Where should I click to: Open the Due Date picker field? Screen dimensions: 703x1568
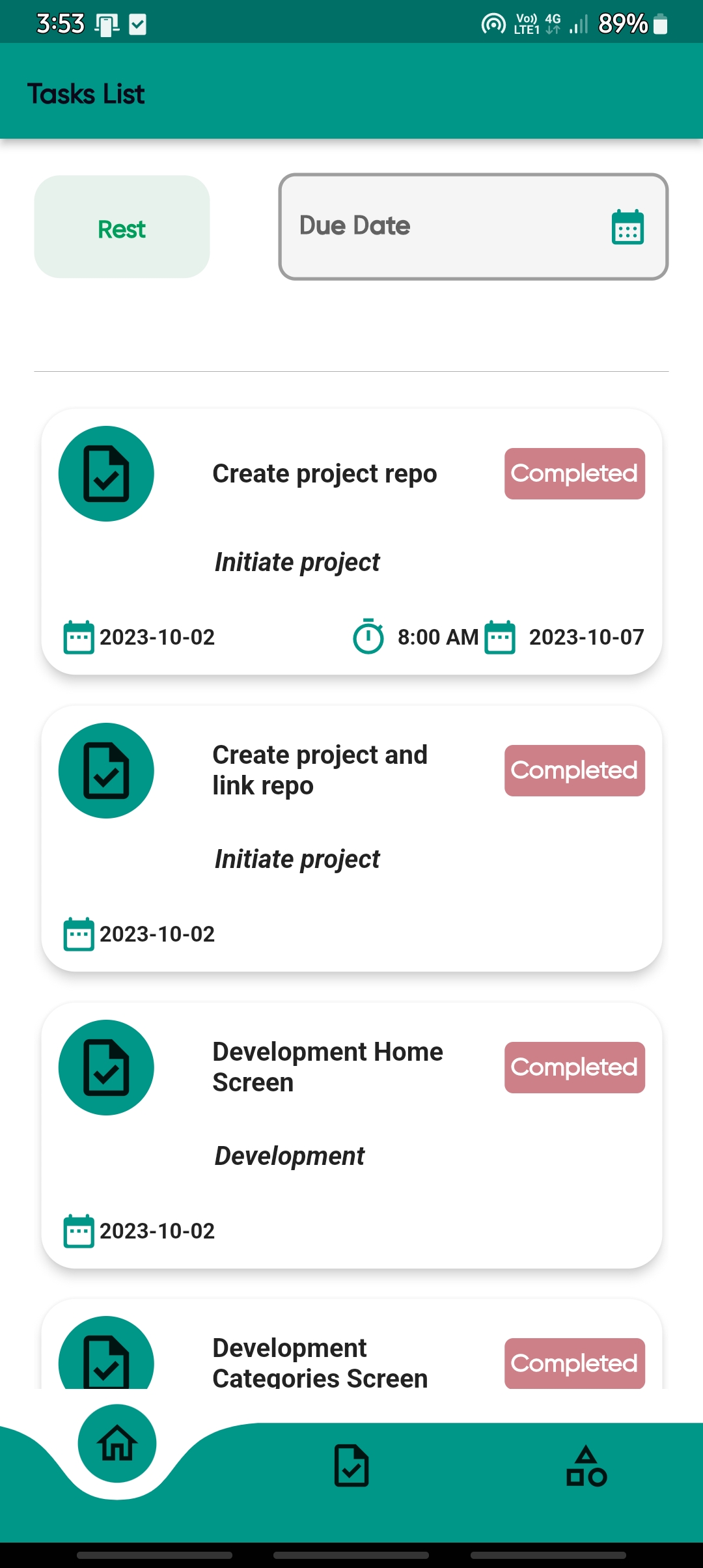coord(473,227)
